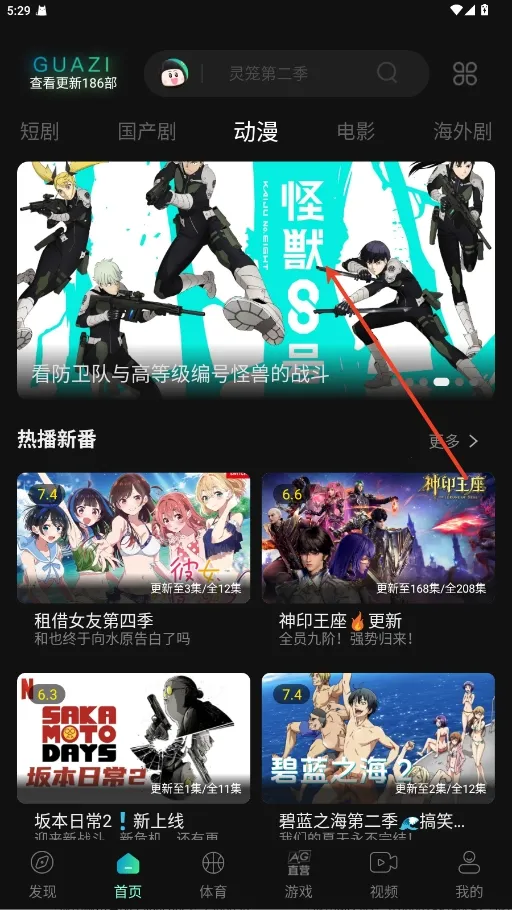Open 神印王座 card
This screenshot has width=512, height=910.
point(378,560)
